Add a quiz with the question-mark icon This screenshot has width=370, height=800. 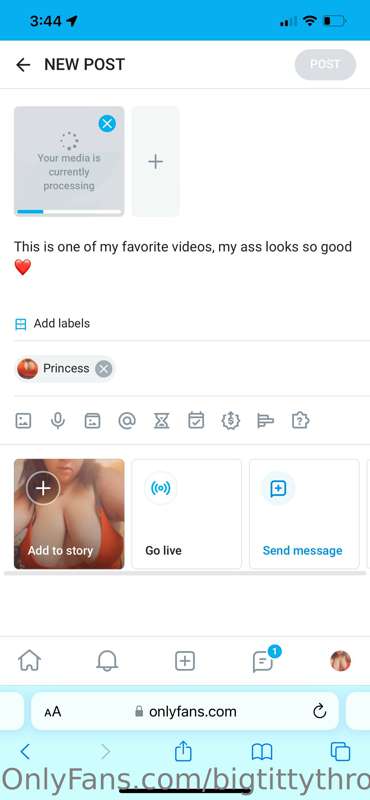coord(300,421)
